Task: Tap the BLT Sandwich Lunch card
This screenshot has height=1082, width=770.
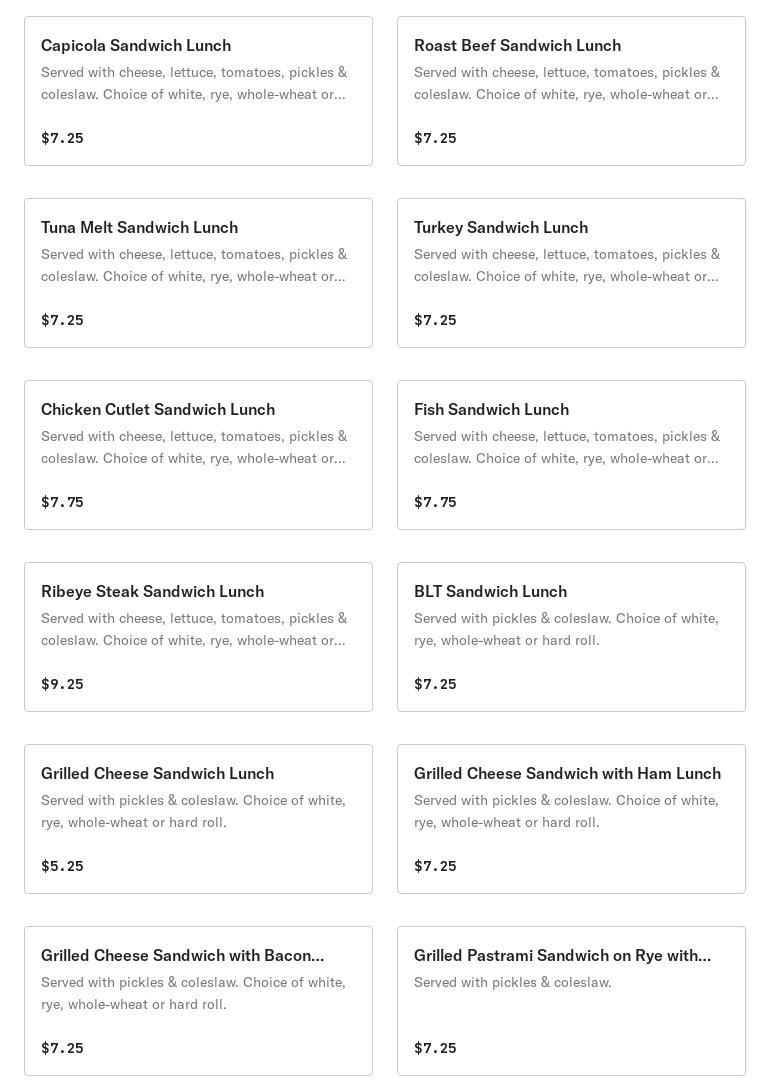Action: click(x=571, y=637)
